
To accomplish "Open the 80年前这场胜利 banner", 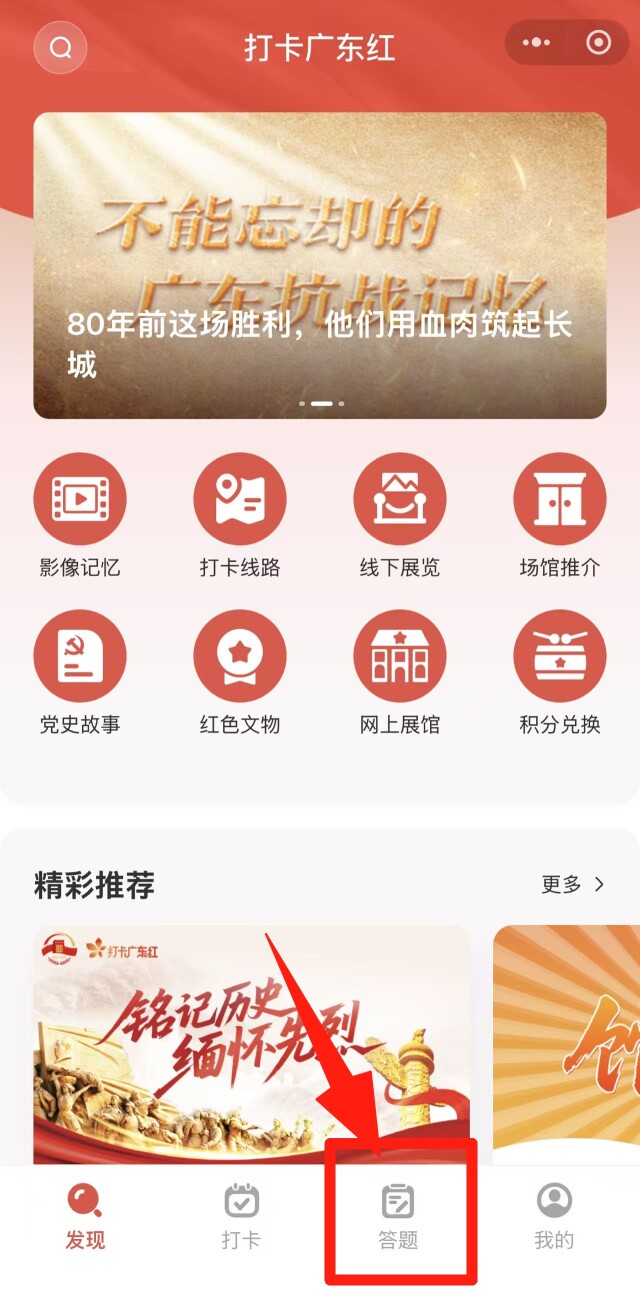I will click(320, 265).
